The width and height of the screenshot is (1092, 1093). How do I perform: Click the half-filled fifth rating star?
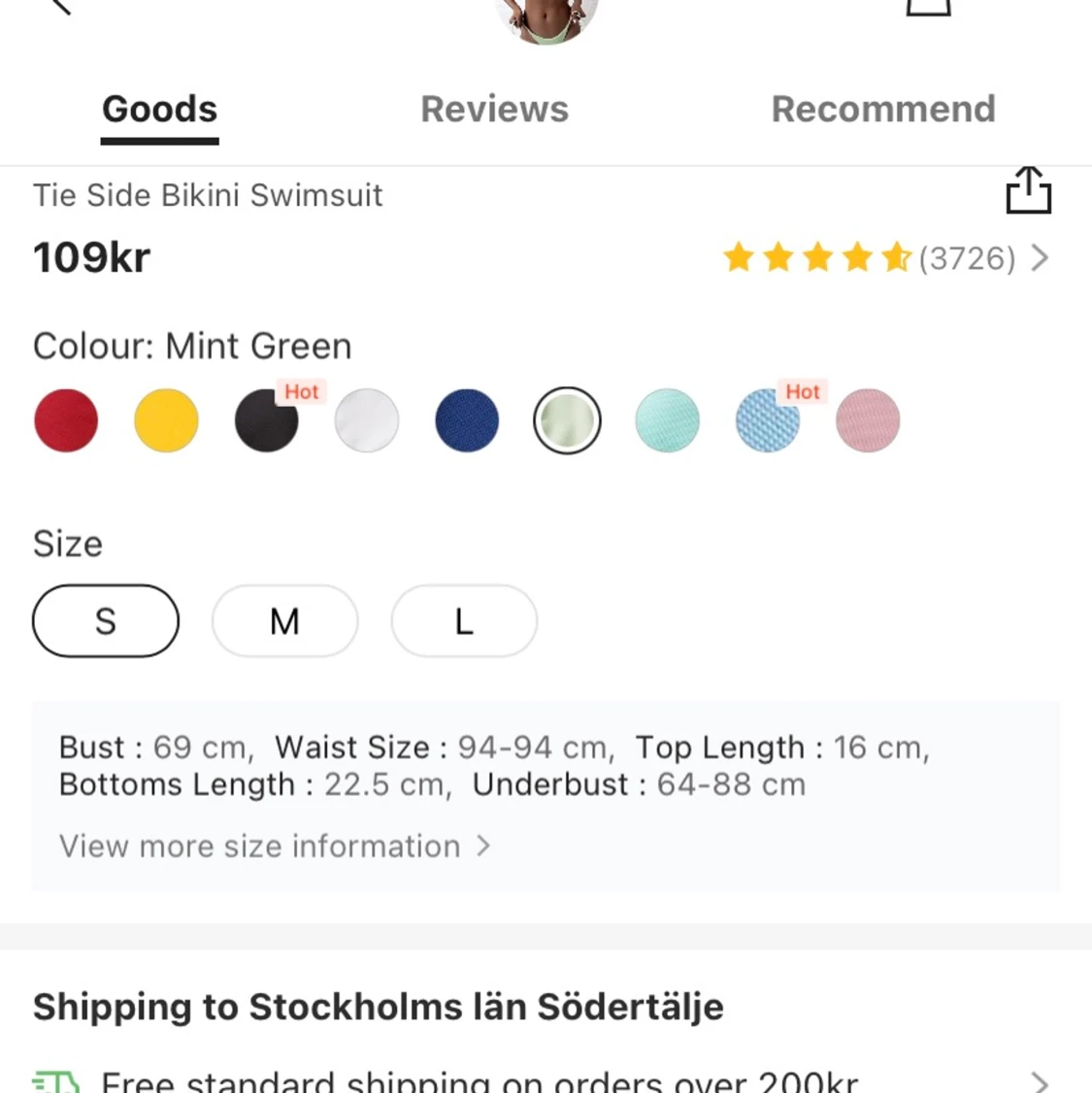click(x=897, y=259)
